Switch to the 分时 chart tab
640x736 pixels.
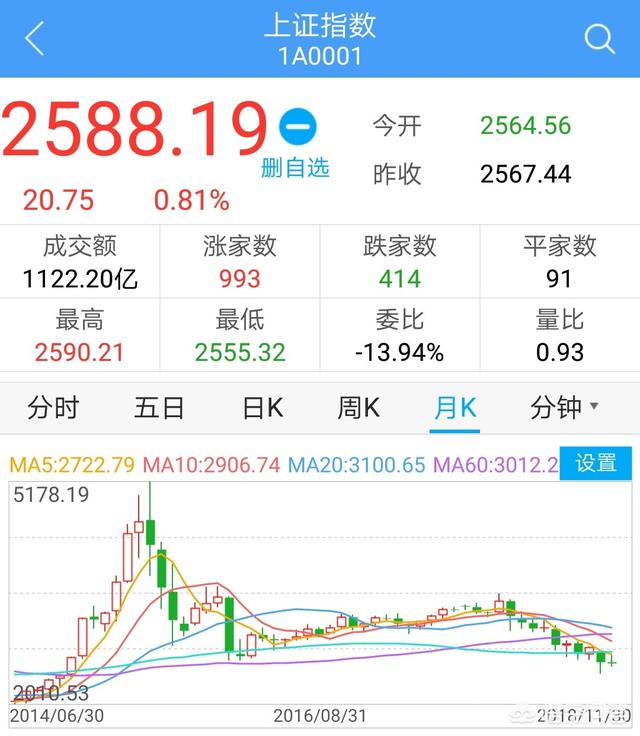click(53, 408)
